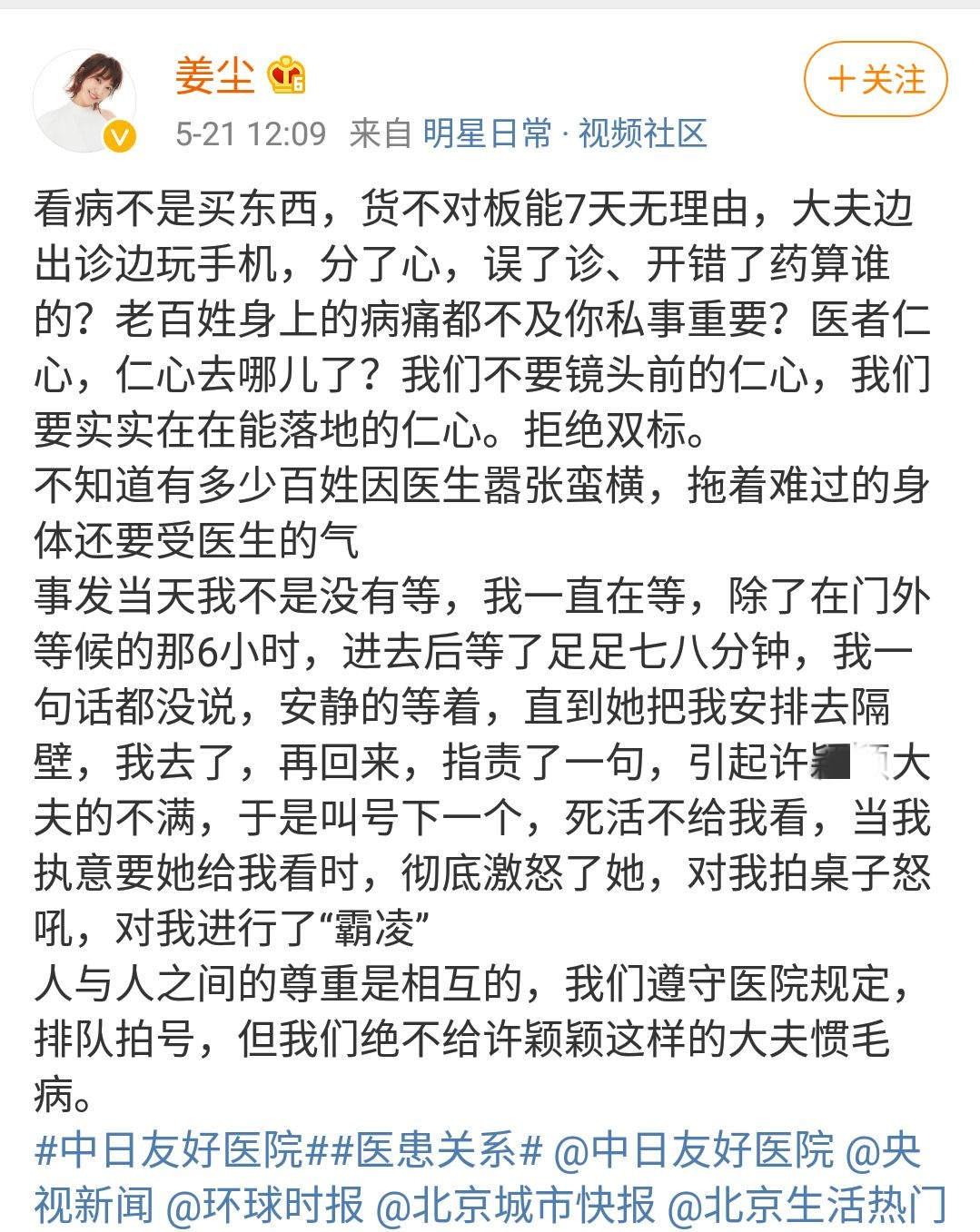980x1232 pixels.
Task: Open the @北京生活热门 mention
Action: [x=807, y=1205]
